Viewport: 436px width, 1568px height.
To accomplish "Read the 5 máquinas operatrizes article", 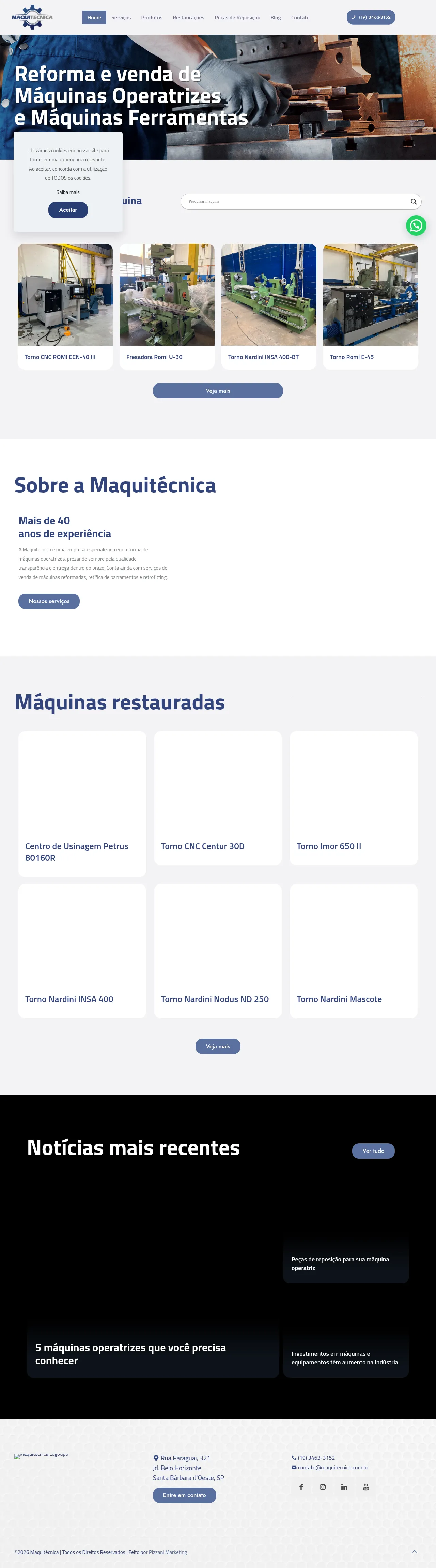I will tap(130, 1354).
